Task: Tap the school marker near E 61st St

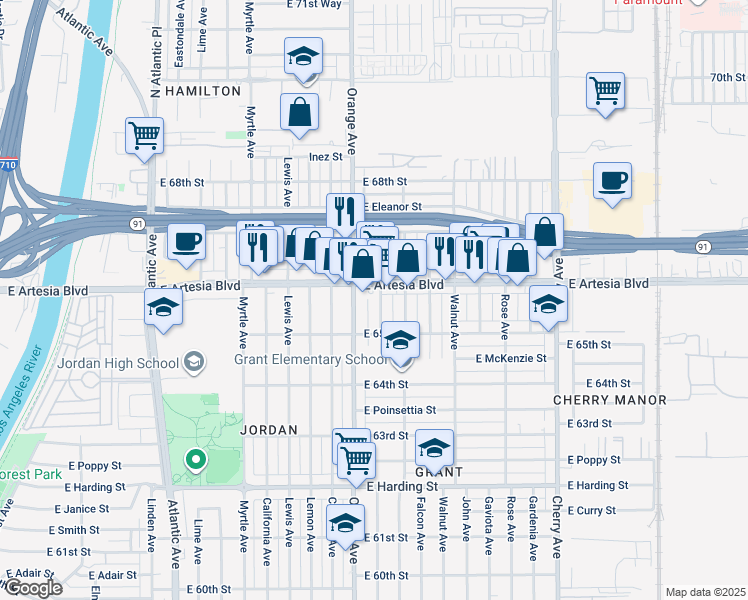Action: (x=345, y=524)
